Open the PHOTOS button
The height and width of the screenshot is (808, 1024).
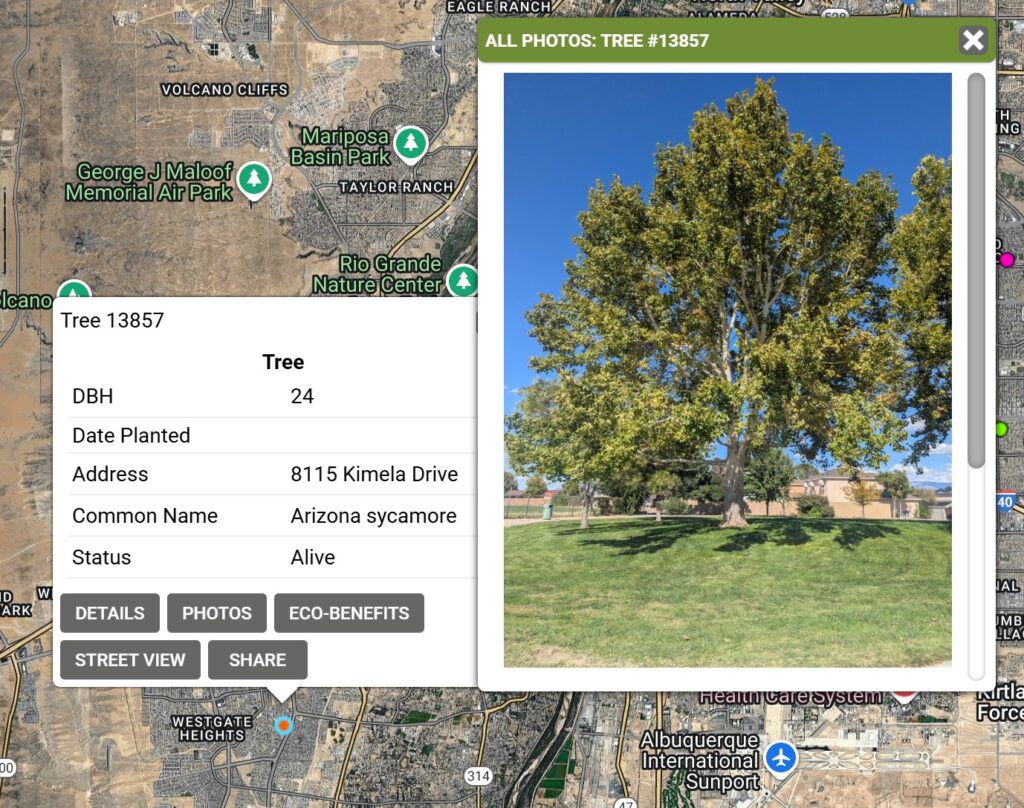pyautogui.click(x=216, y=613)
